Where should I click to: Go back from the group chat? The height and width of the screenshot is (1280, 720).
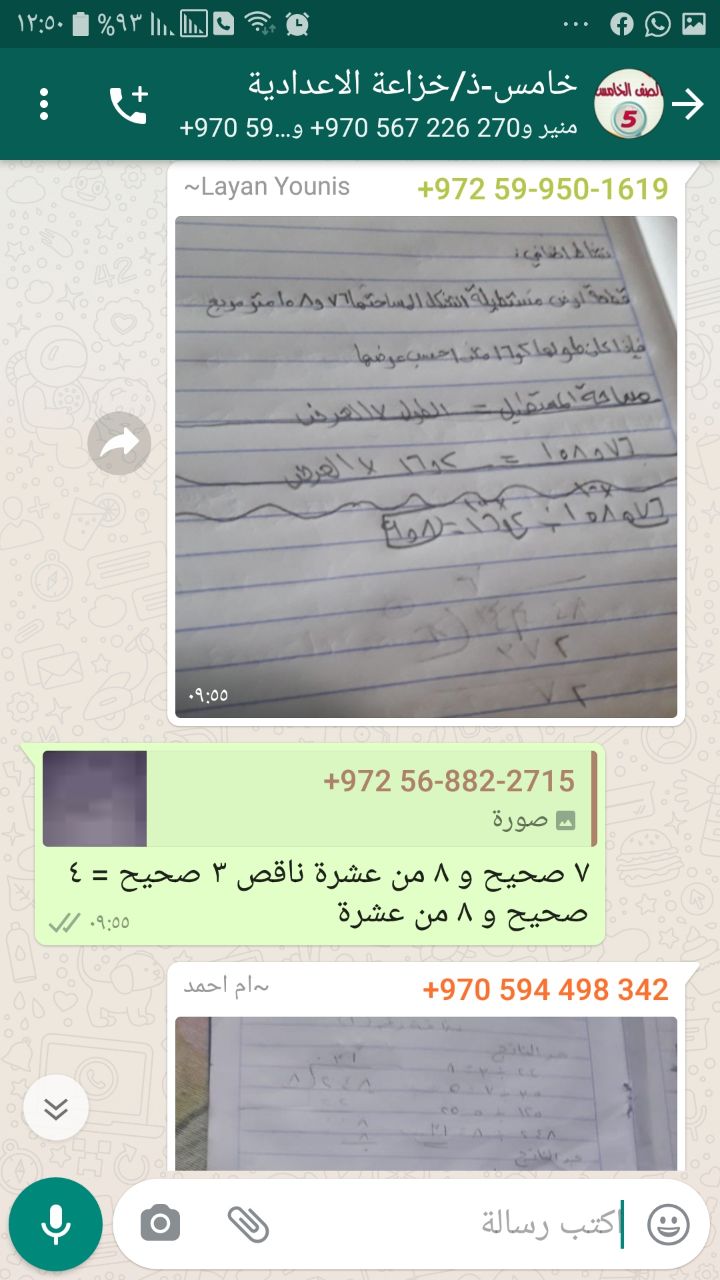[x=688, y=104]
